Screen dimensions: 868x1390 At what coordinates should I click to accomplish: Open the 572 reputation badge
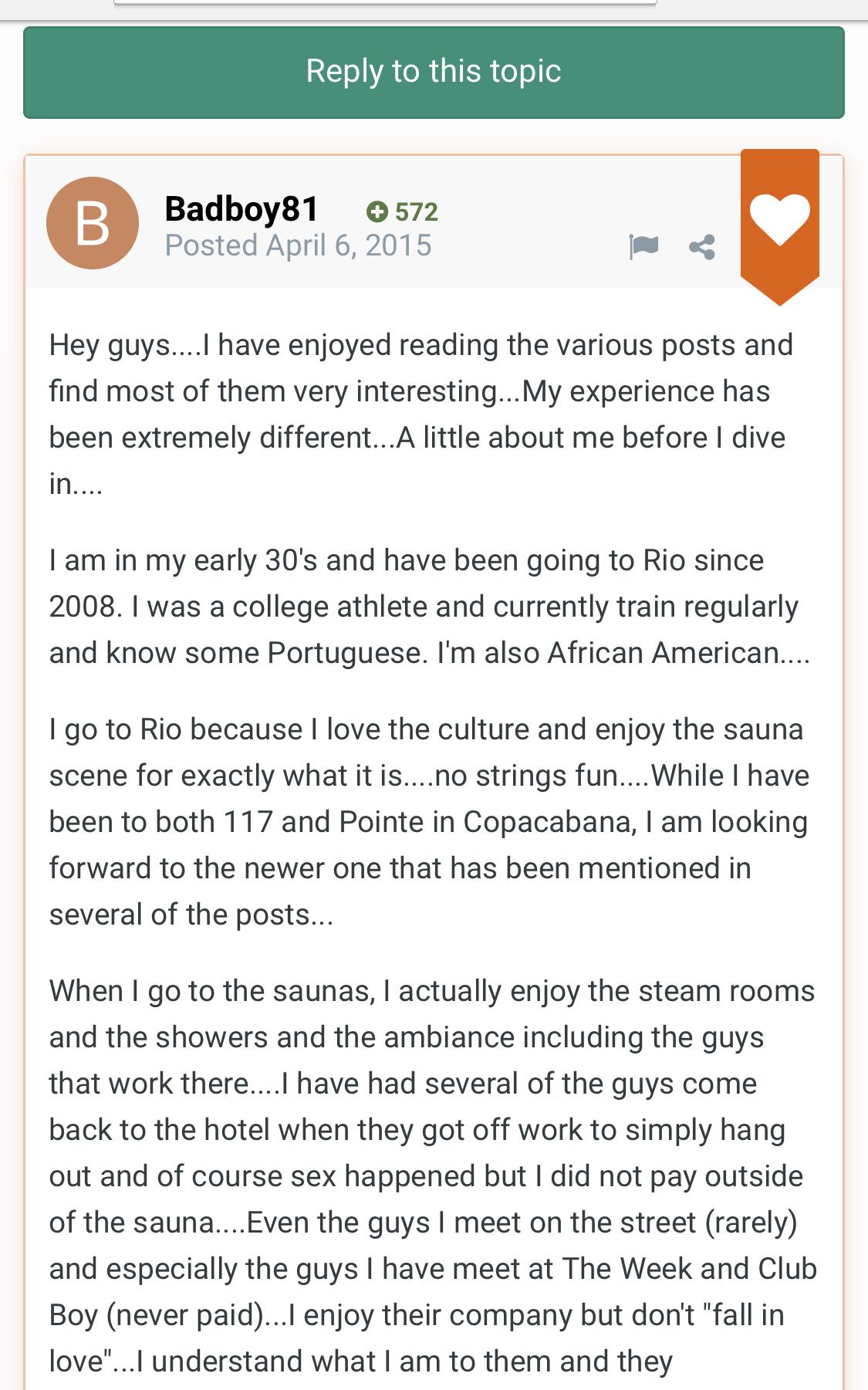(402, 211)
